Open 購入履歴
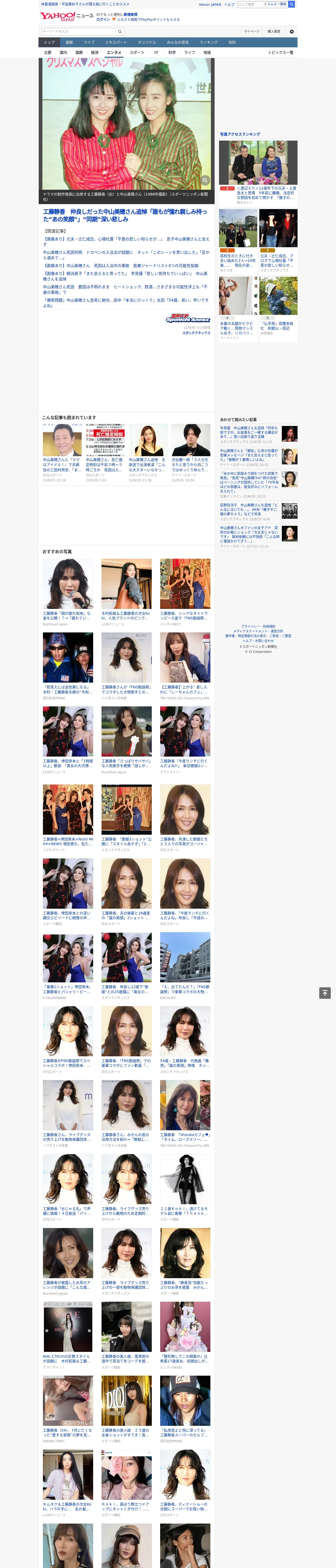 (274, 32)
